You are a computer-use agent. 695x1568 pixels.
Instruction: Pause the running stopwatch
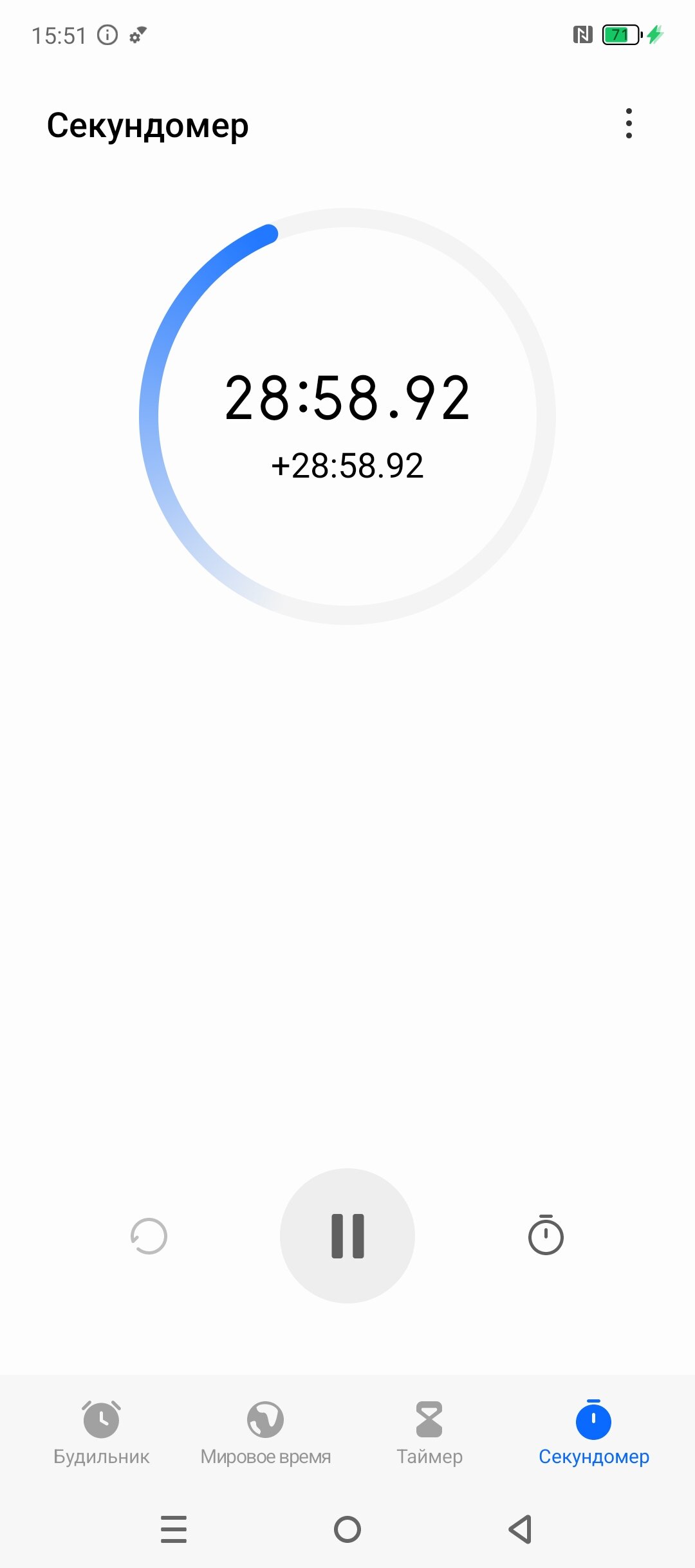click(347, 1236)
